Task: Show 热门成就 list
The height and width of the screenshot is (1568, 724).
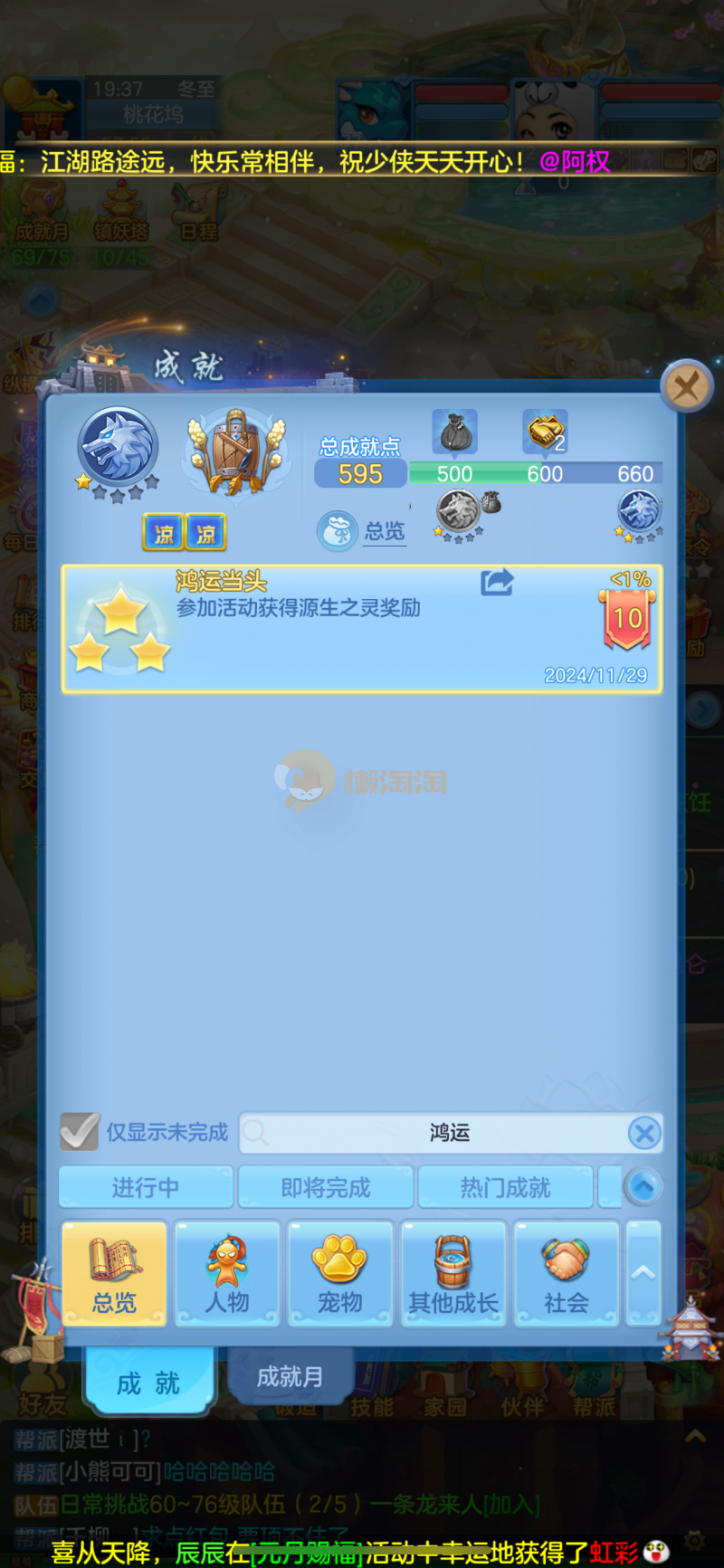Action: [505, 1187]
